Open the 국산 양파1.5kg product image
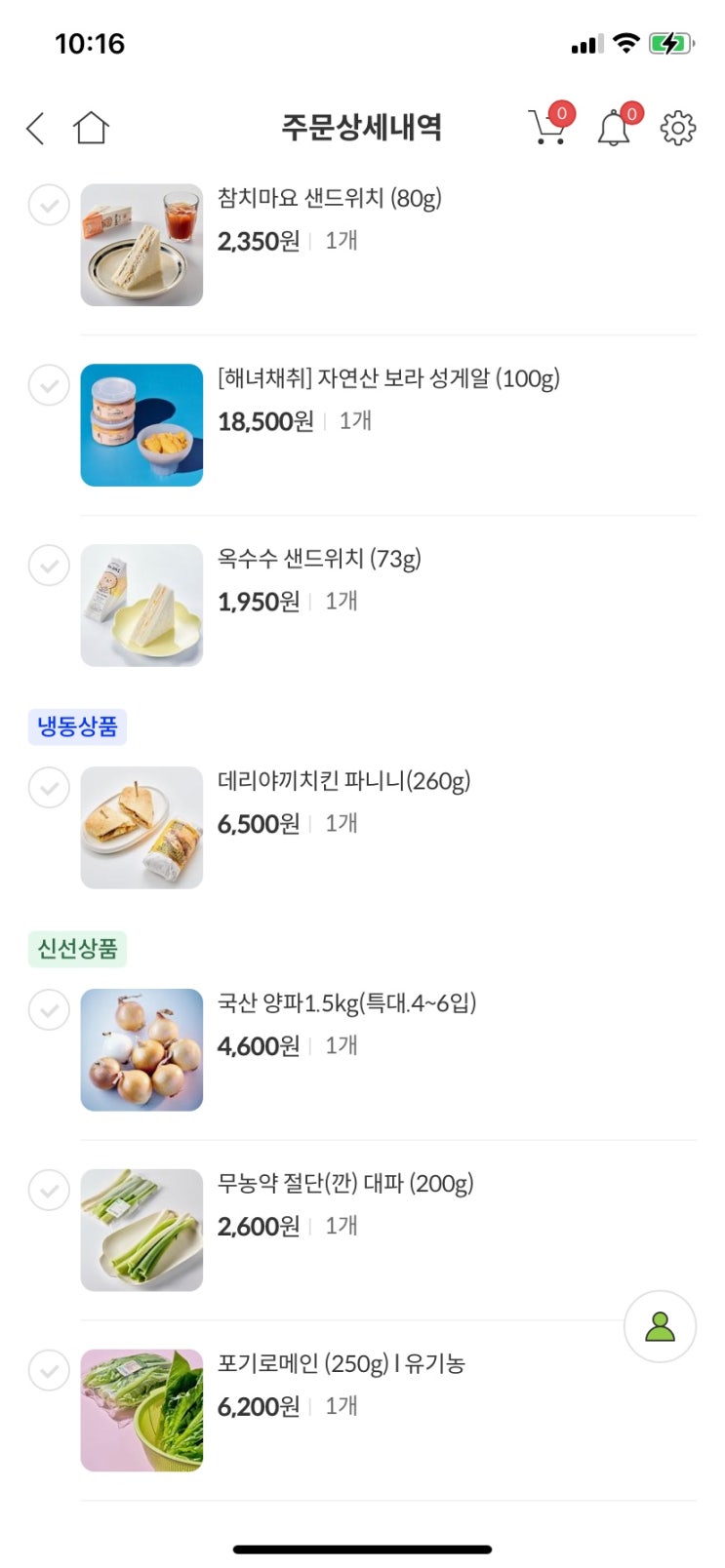725x1568 pixels. tap(141, 1050)
